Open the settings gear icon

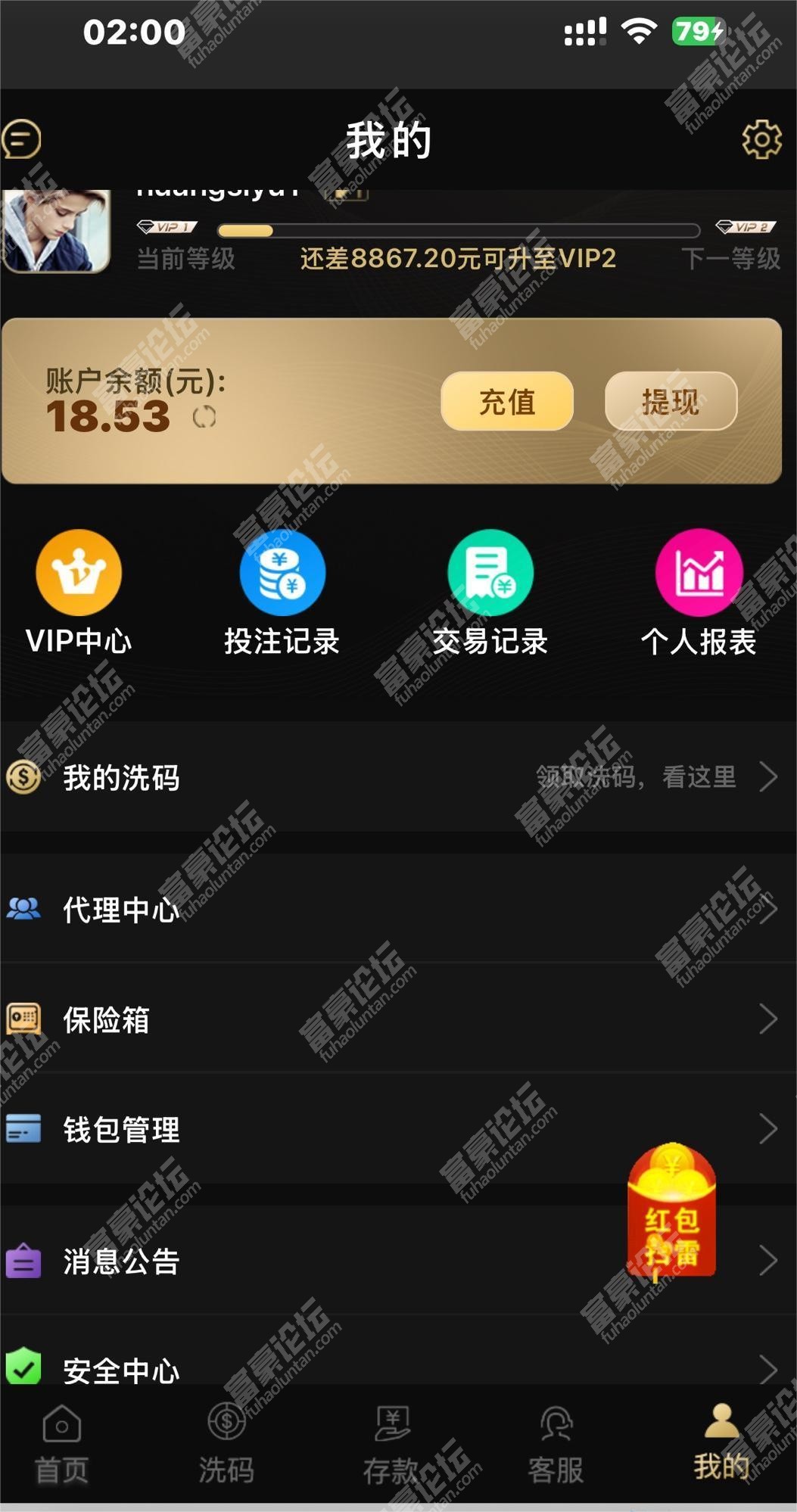pyautogui.click(x=761, y=139)
